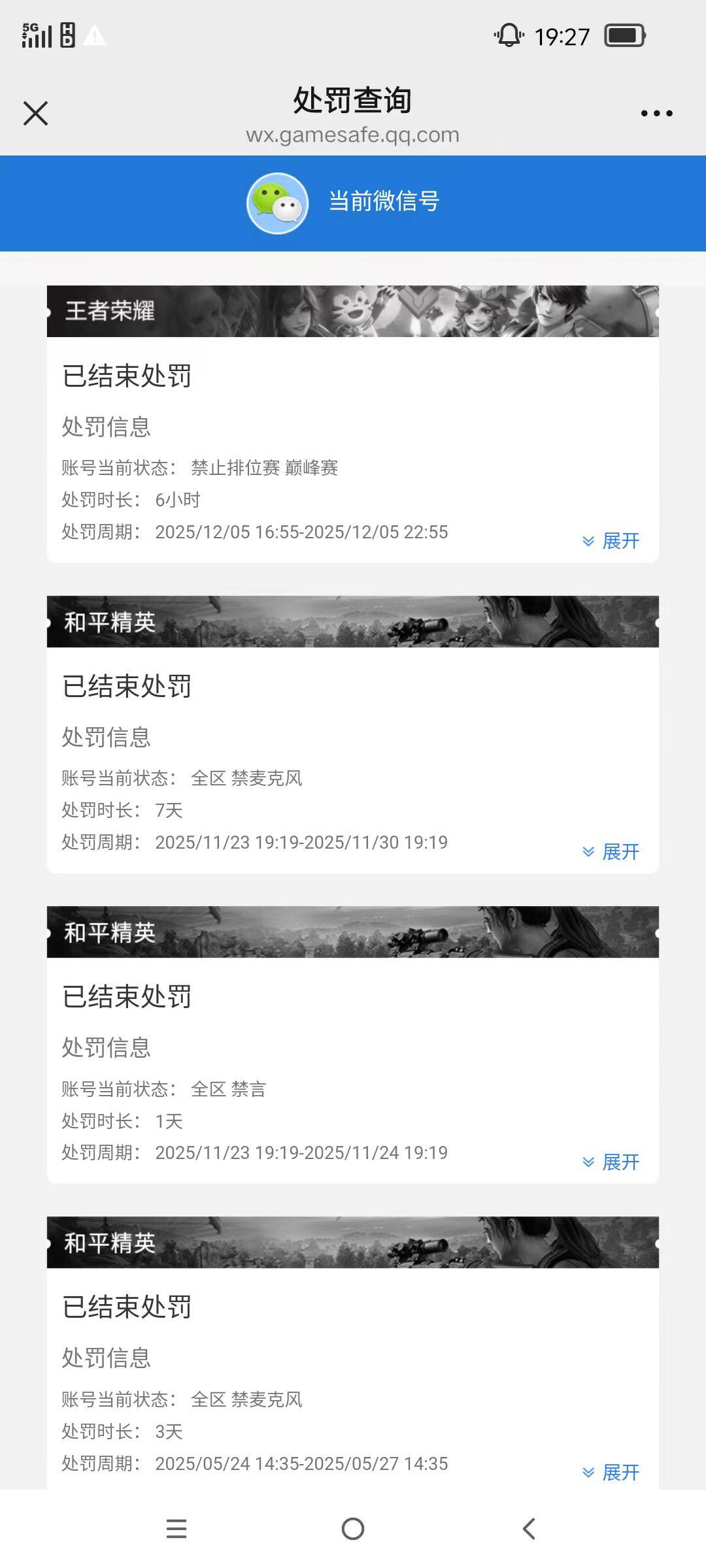Tap the first 和平精英 game banner
706x1568 pixels.
(353, 622)
